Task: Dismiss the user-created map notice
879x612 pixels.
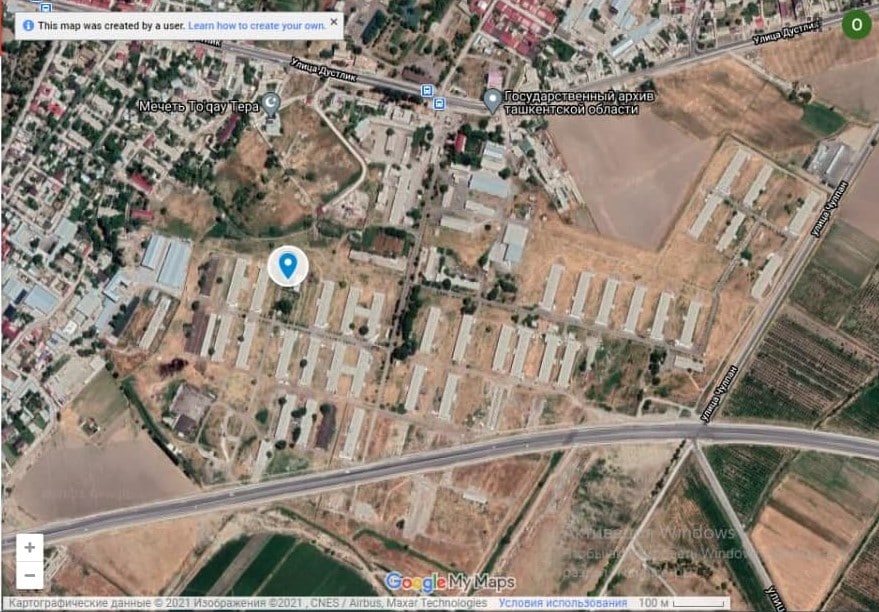Action: (334, 22)
